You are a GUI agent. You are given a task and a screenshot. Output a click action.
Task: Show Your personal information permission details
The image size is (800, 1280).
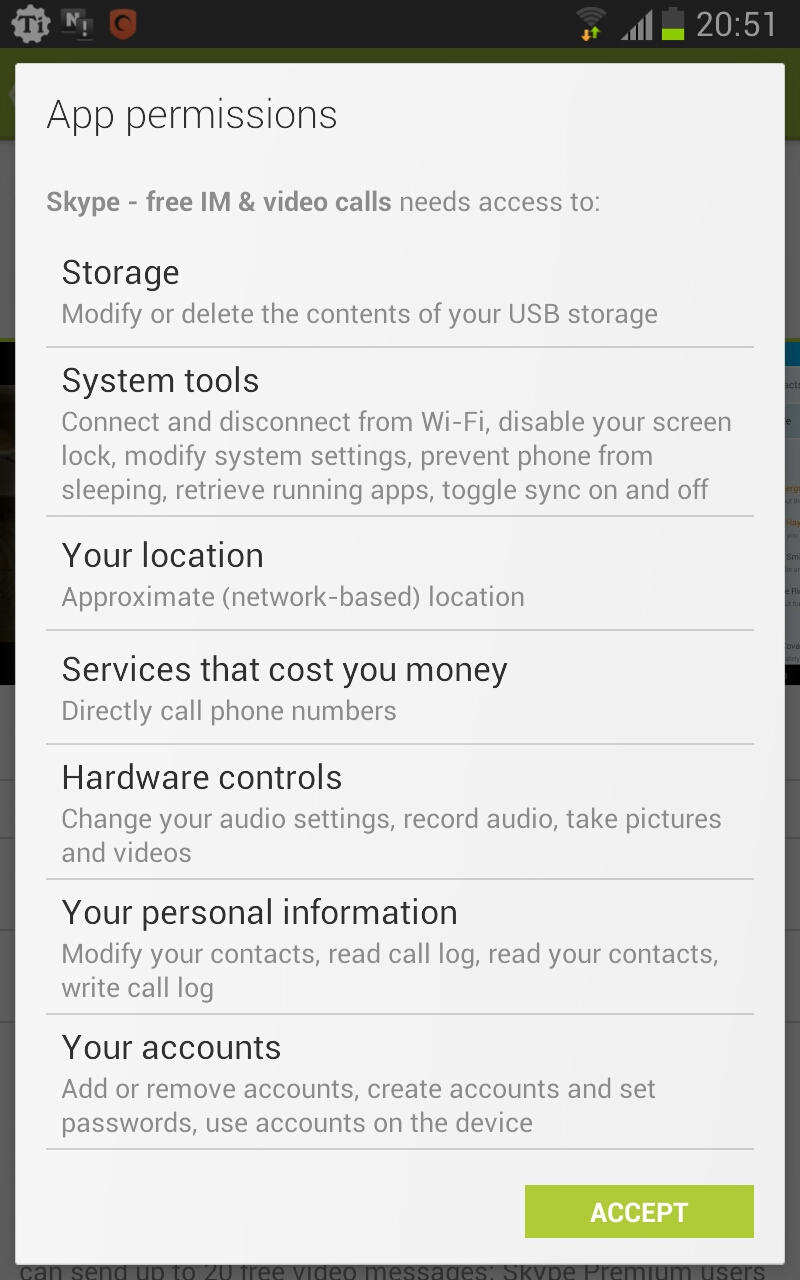pos(400,947)
